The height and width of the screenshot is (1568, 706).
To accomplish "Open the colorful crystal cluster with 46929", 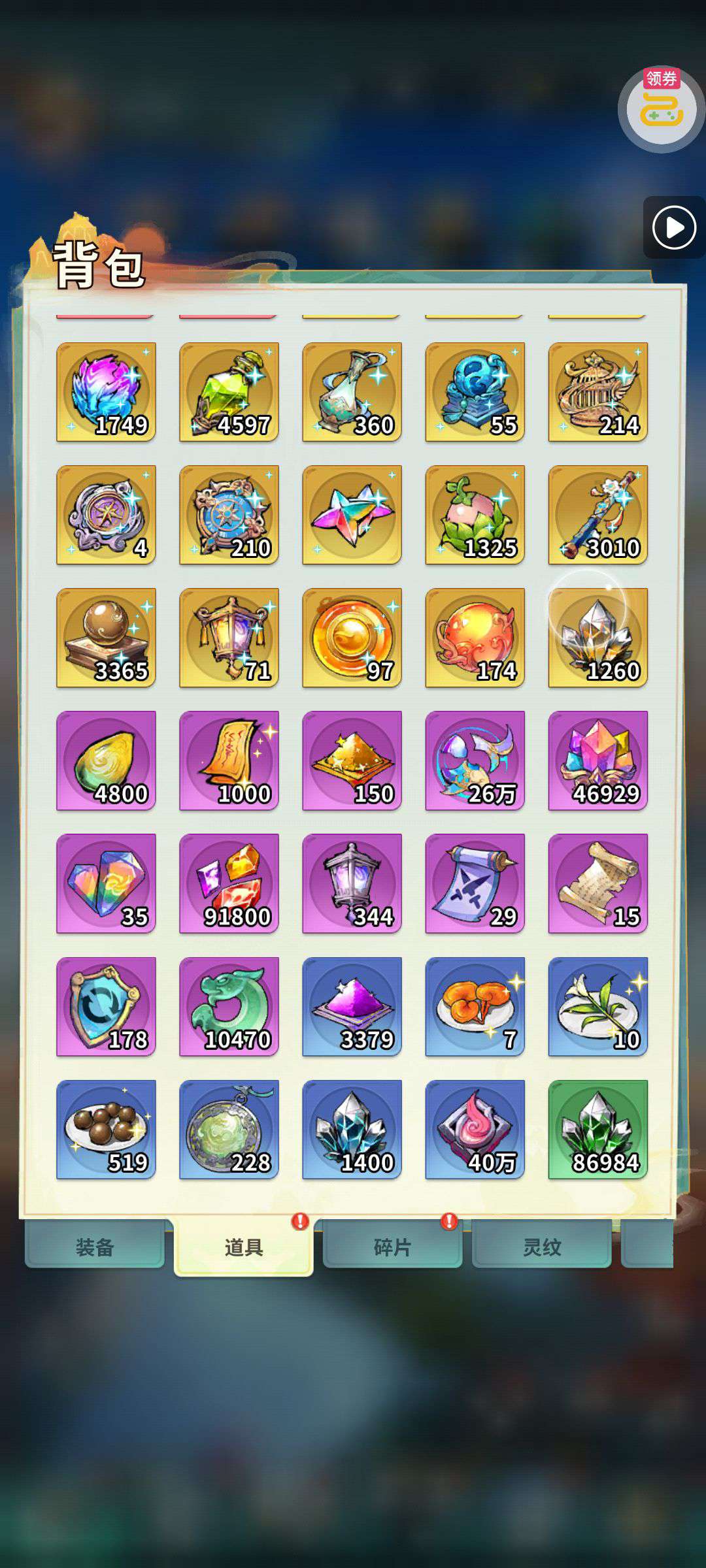I will [597, 760].
